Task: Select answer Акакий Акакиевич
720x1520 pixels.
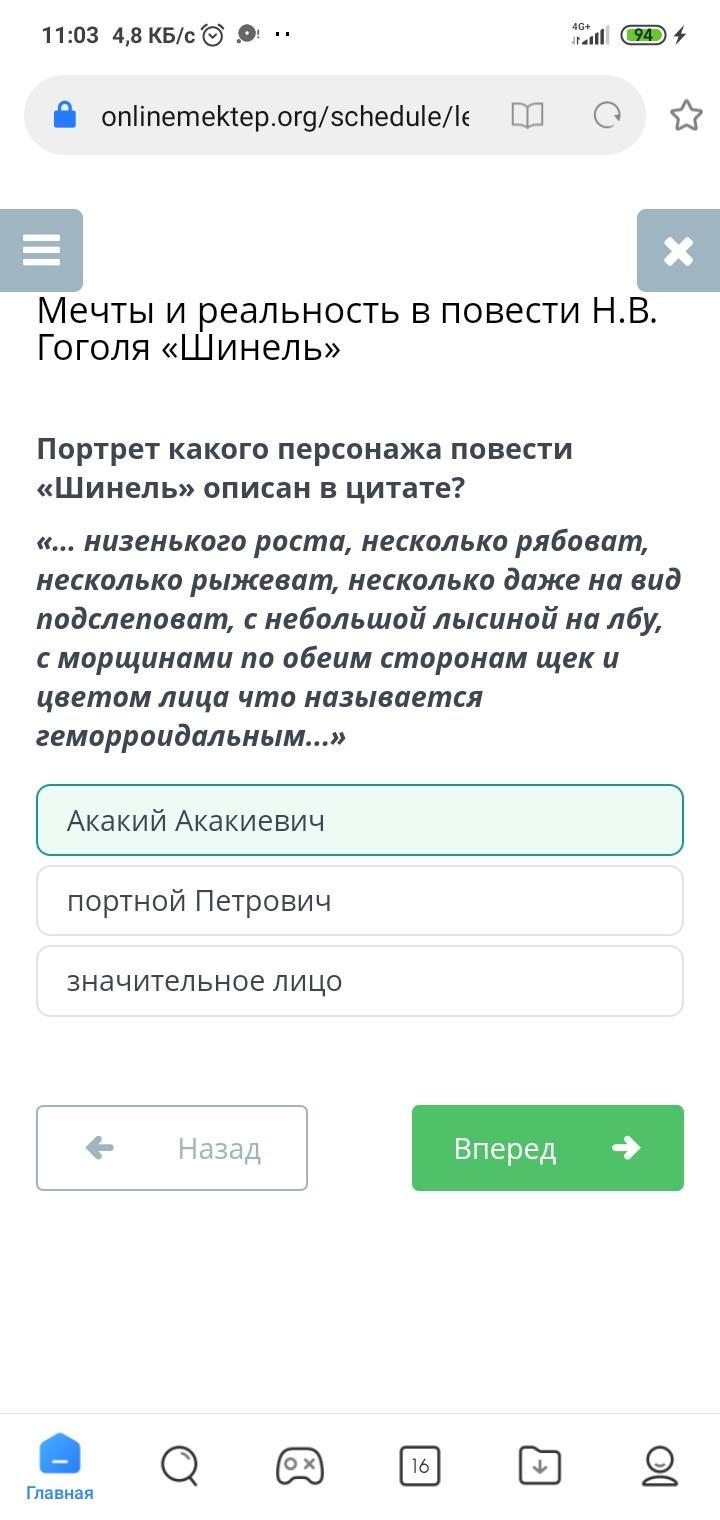Action: (x=360, y=820)
